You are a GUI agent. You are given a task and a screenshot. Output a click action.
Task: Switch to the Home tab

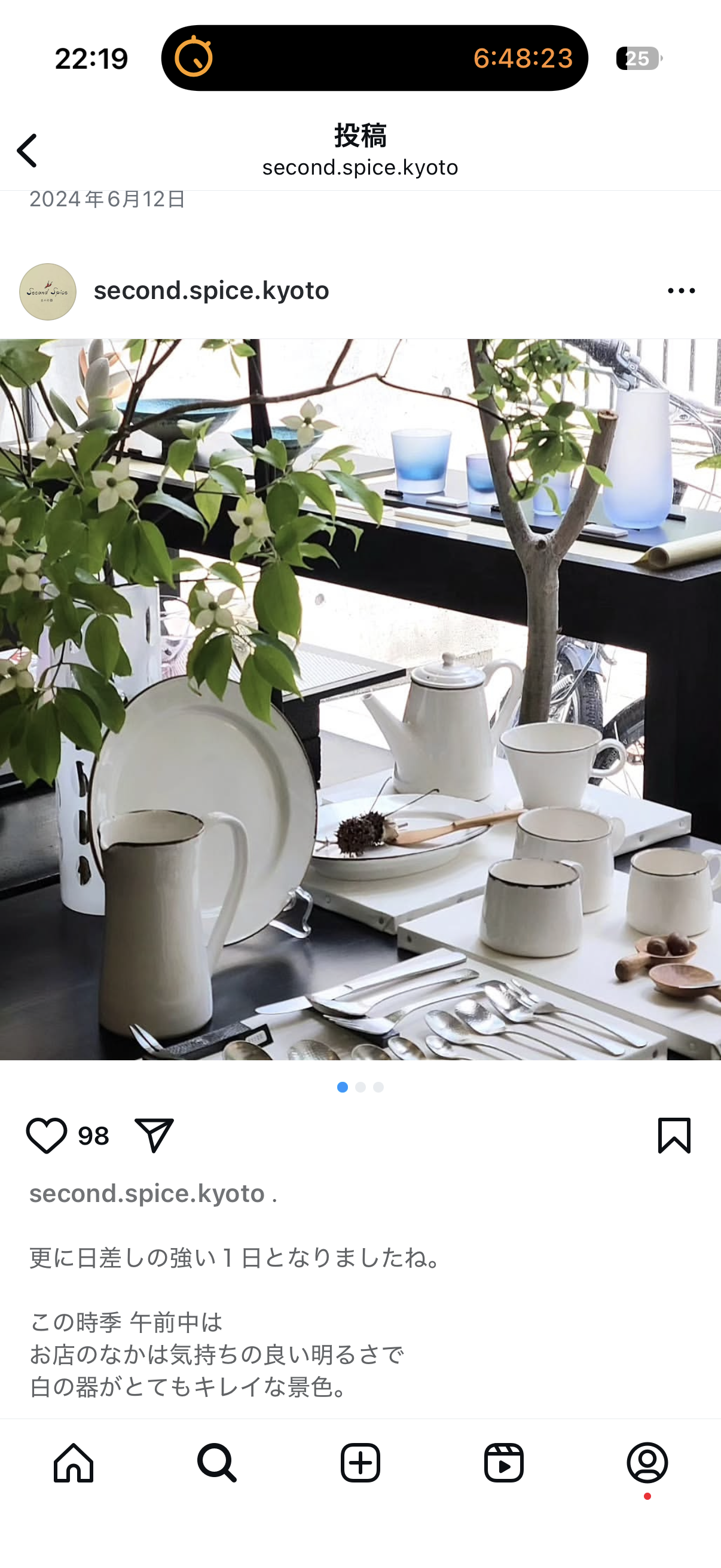tap(74, 1463)
